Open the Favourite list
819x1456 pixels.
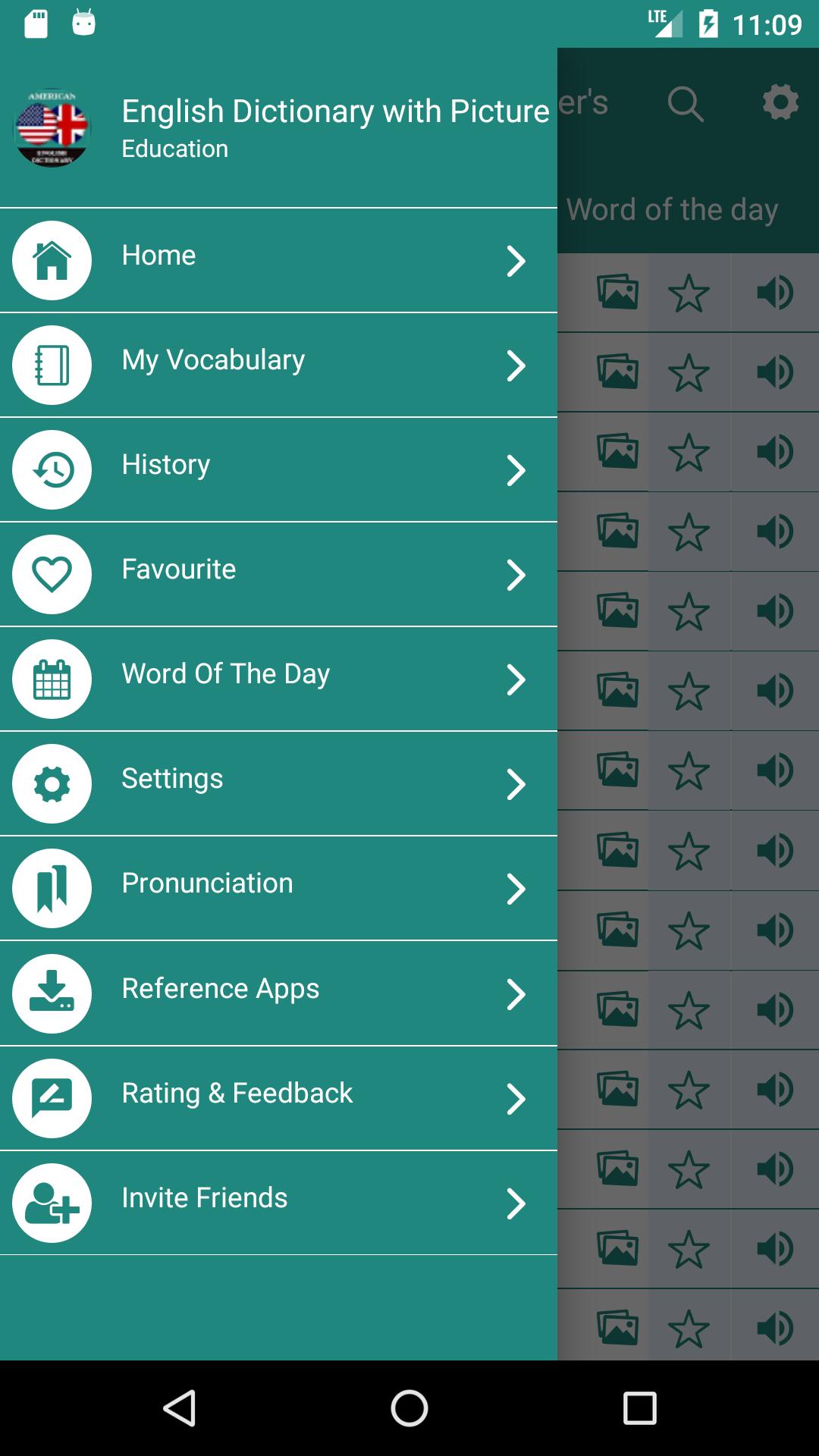(x=278, y=574)
